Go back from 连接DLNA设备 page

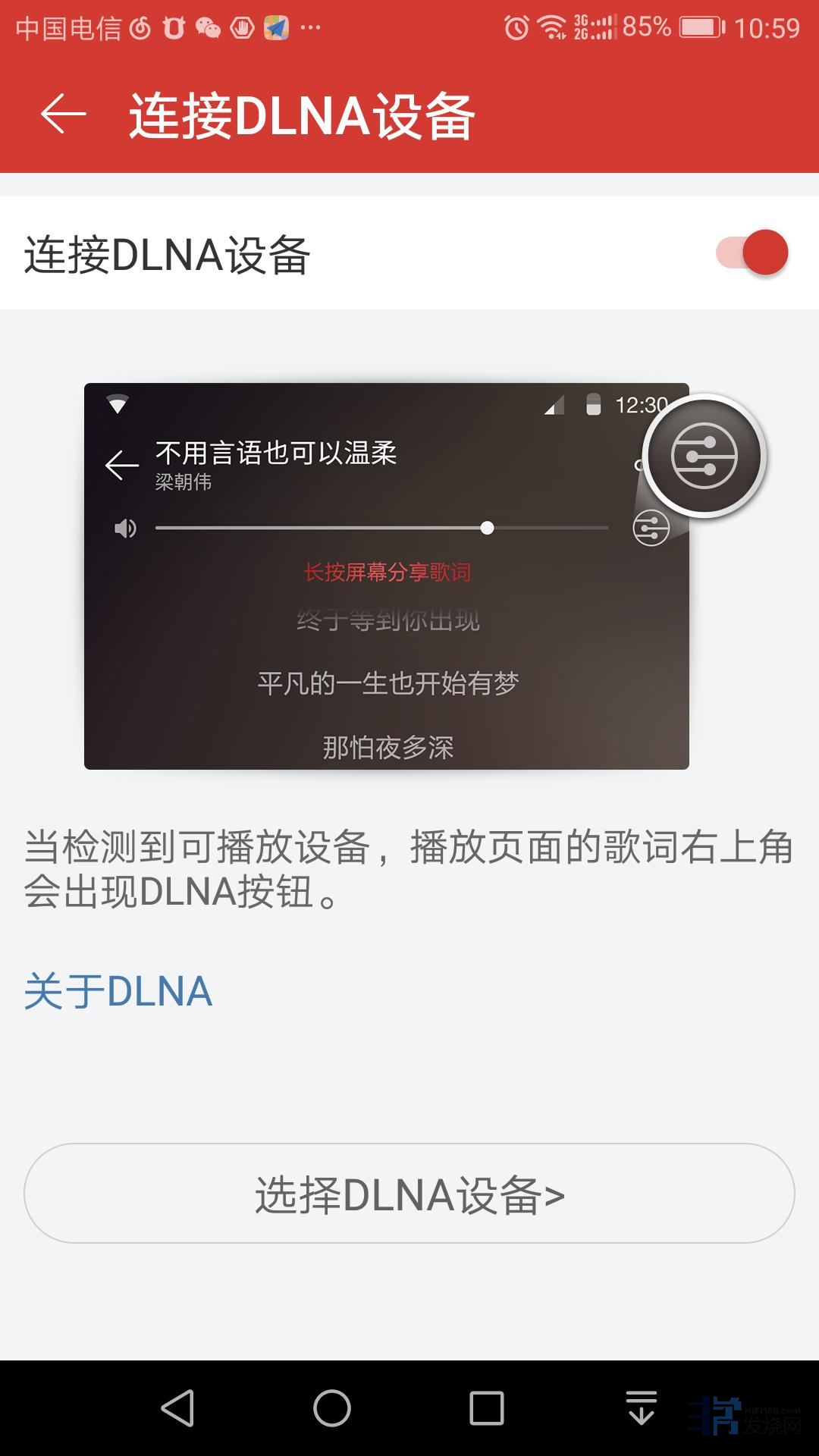pyautogui.click(x=64, y=115)
